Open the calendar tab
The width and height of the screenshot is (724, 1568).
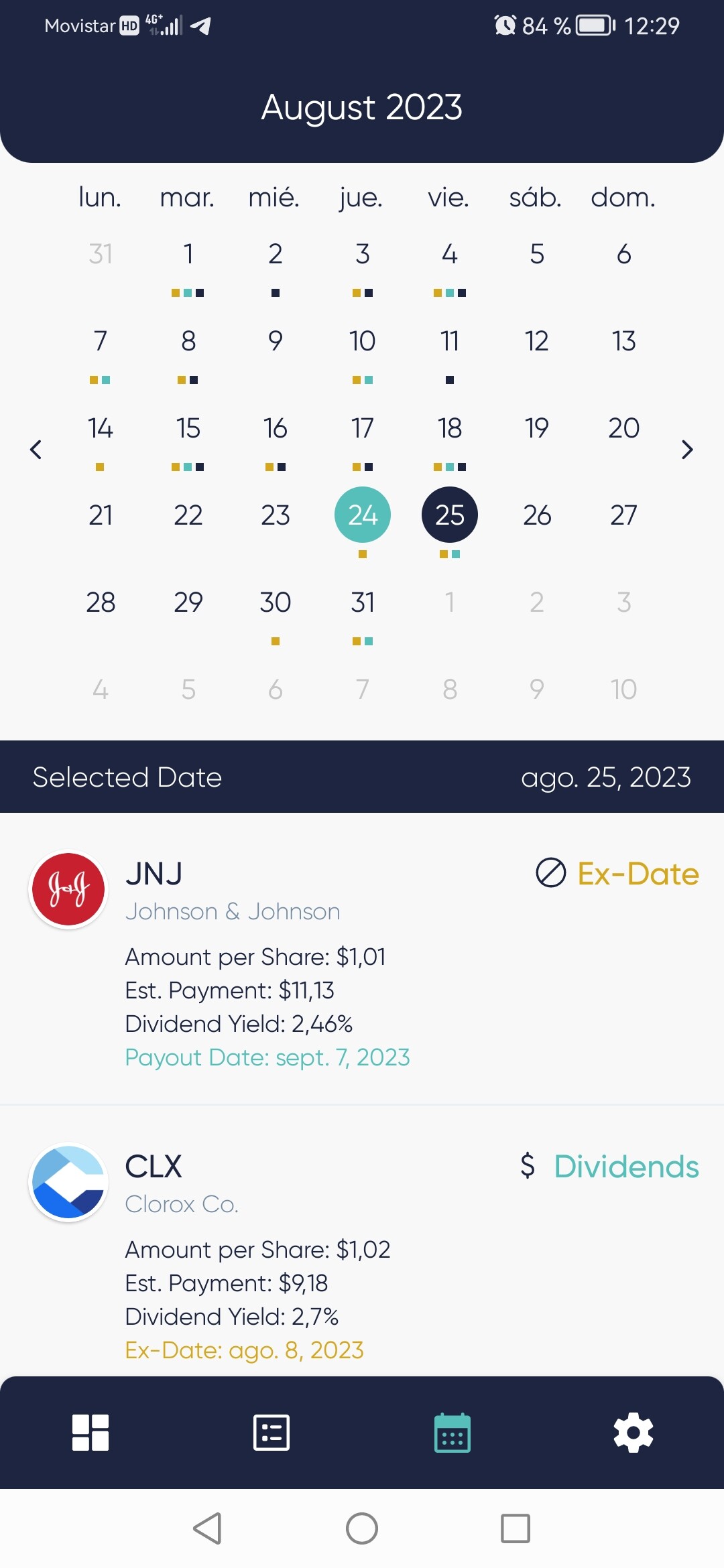(x=452, y=1433)
